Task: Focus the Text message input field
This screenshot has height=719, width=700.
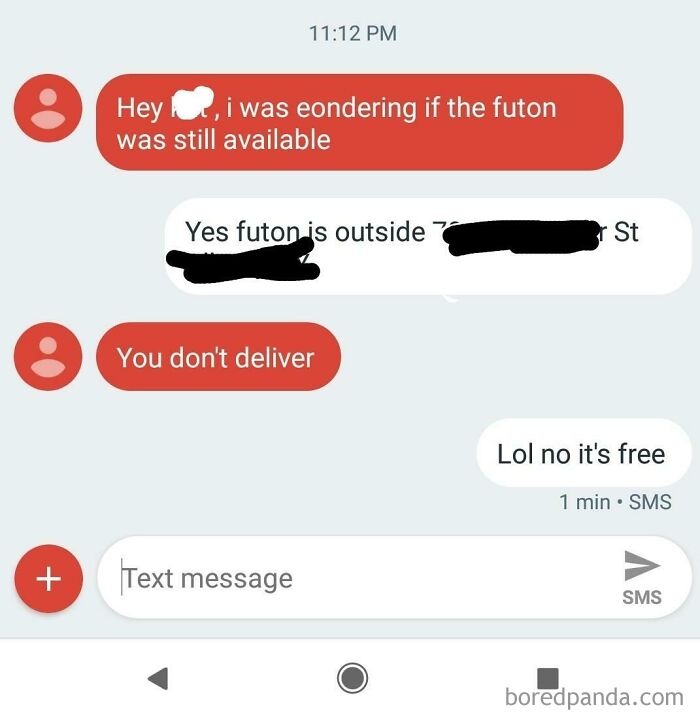Action: tap(350, 578)
